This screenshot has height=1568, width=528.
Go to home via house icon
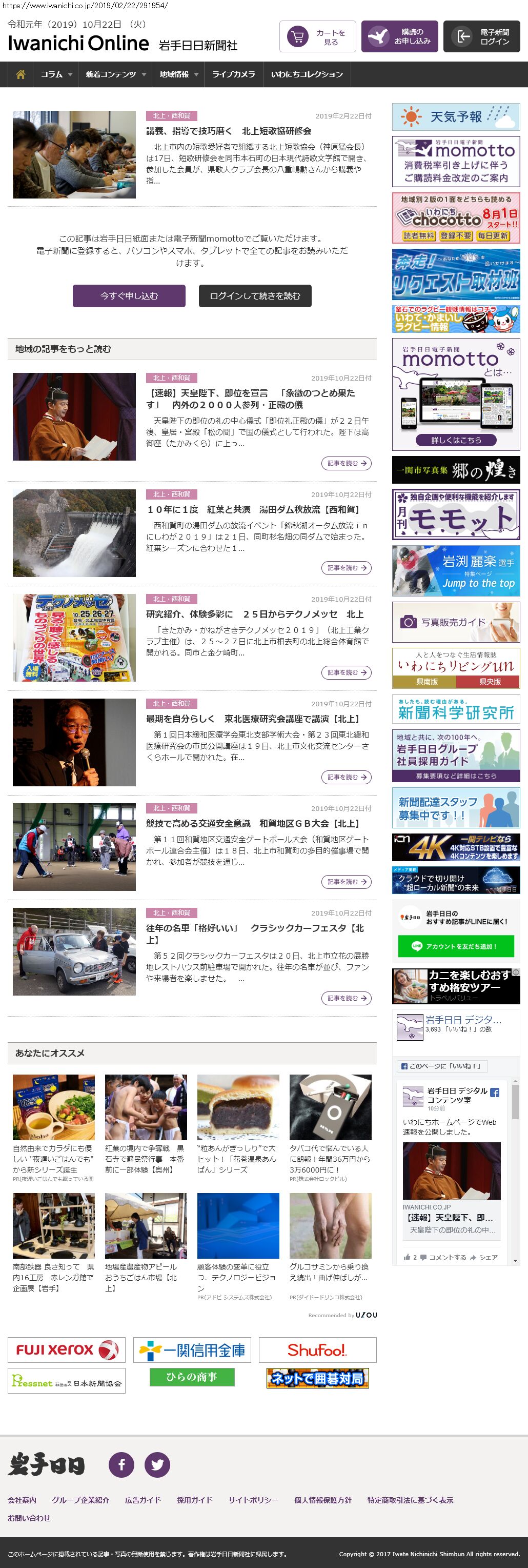pyautogui.click(x=21, y=74)
